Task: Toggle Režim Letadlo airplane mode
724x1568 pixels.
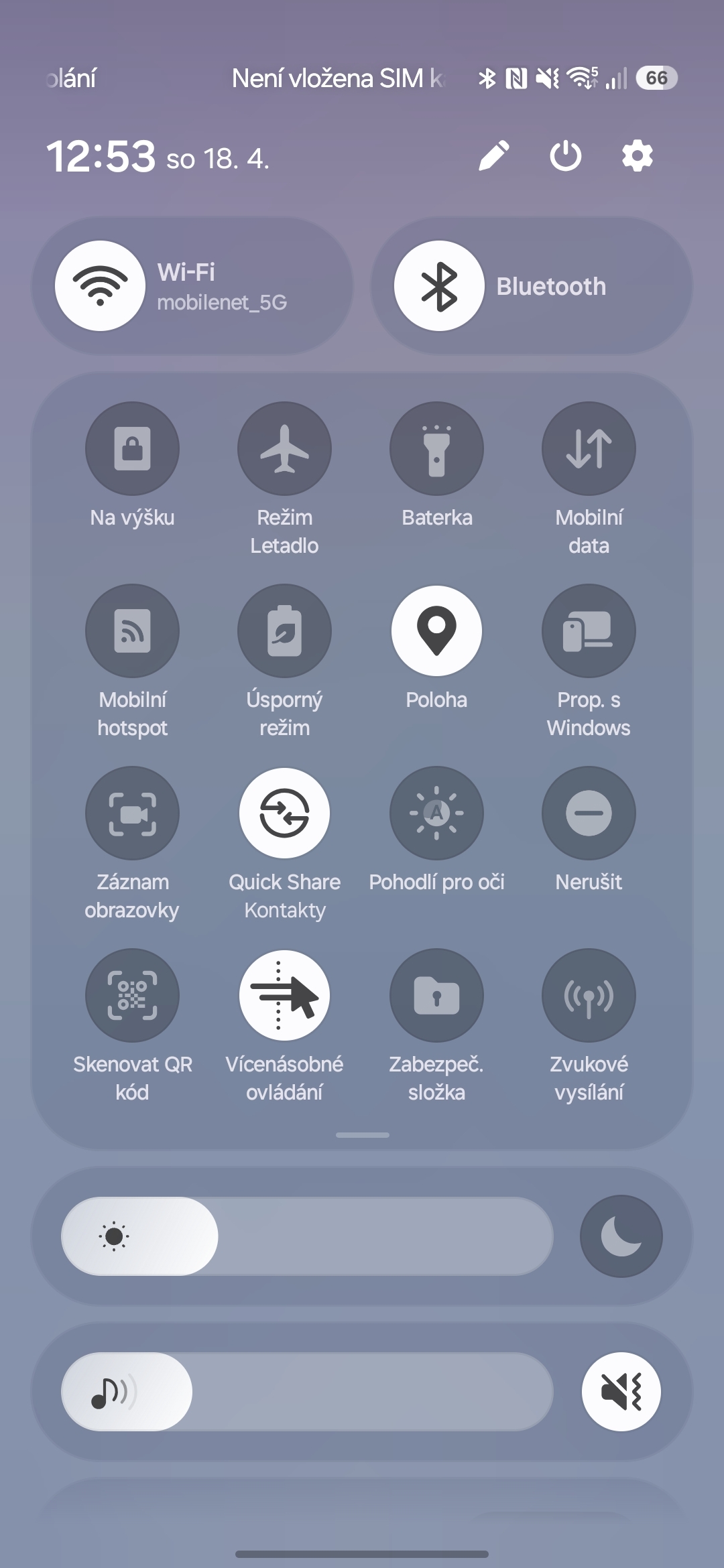Action: coord(284,448)
